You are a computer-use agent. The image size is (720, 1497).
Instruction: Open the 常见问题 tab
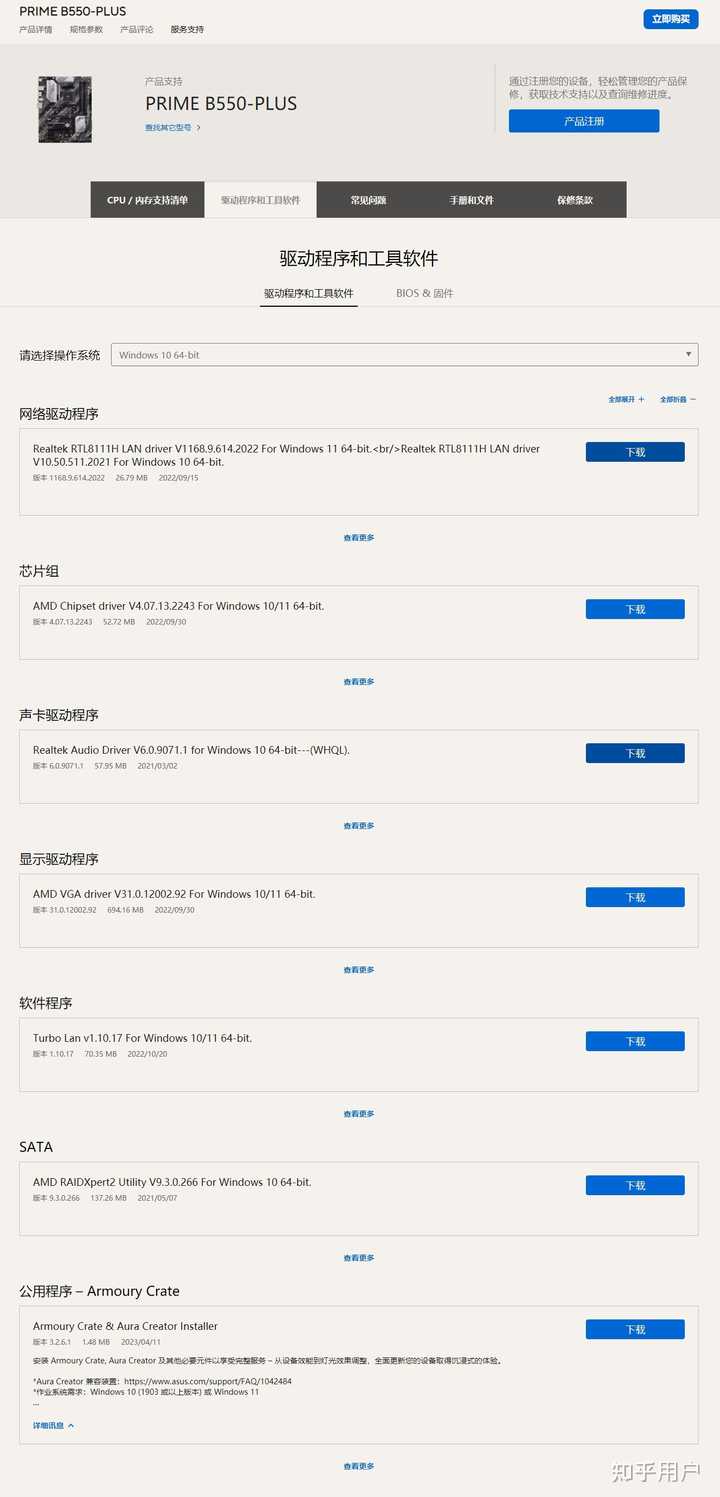pyautogui.click(x=368, y=200)
